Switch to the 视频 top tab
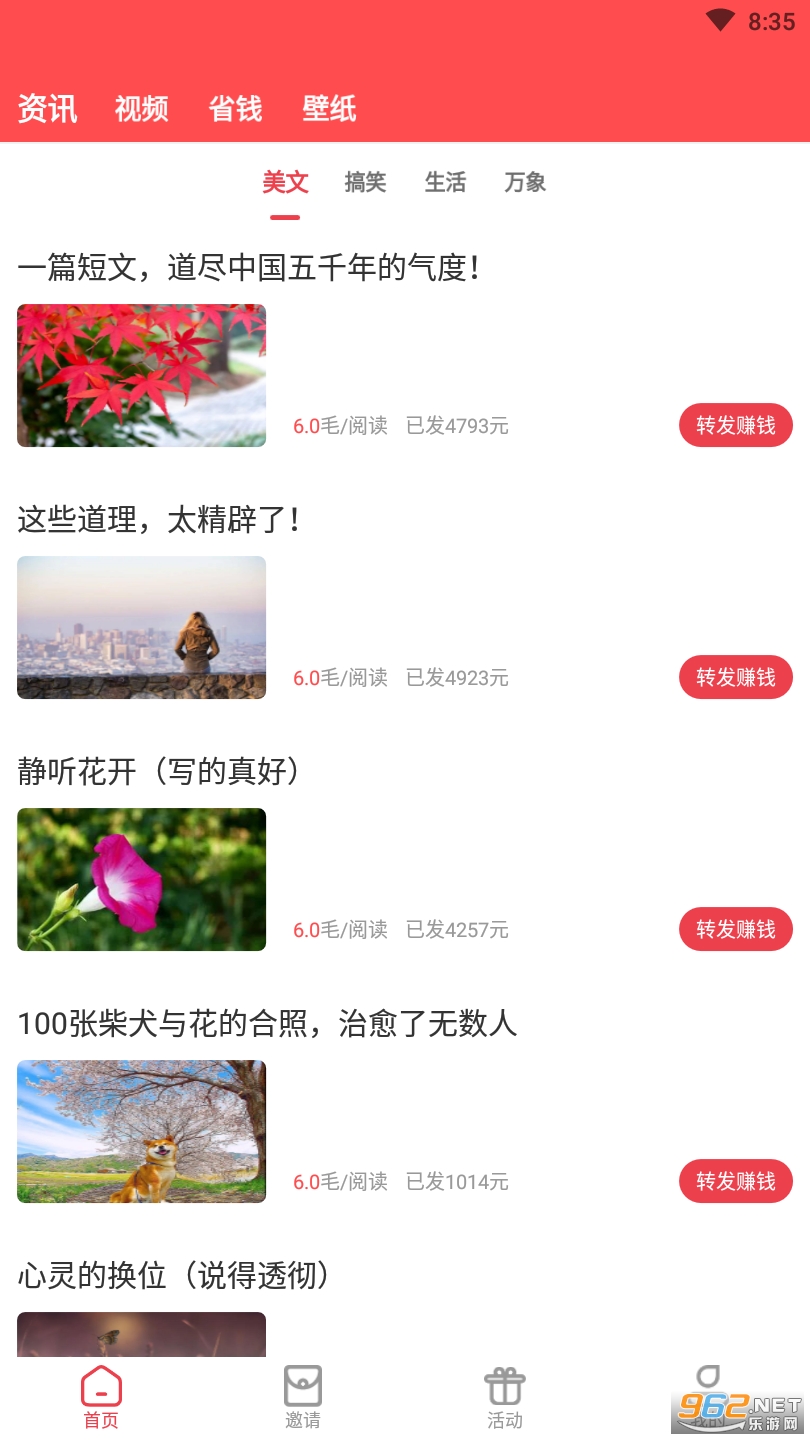810x1440 pixels. pyautogui.click(x=141, y=108)
